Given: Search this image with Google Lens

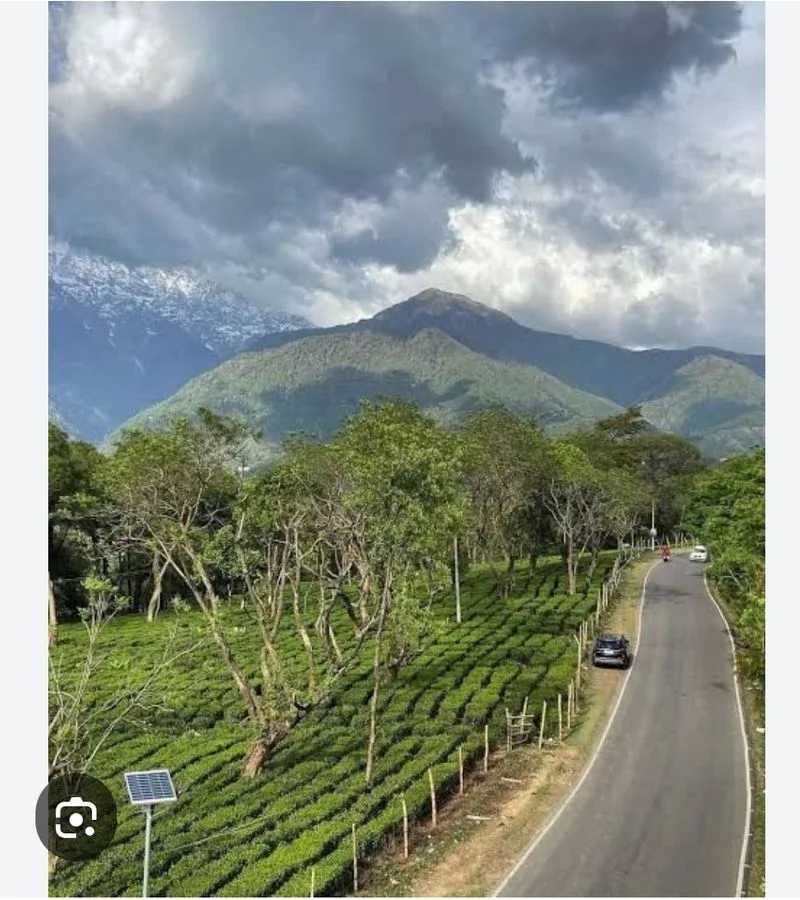Looking at the screenshot, I should [x=76, y=817].
